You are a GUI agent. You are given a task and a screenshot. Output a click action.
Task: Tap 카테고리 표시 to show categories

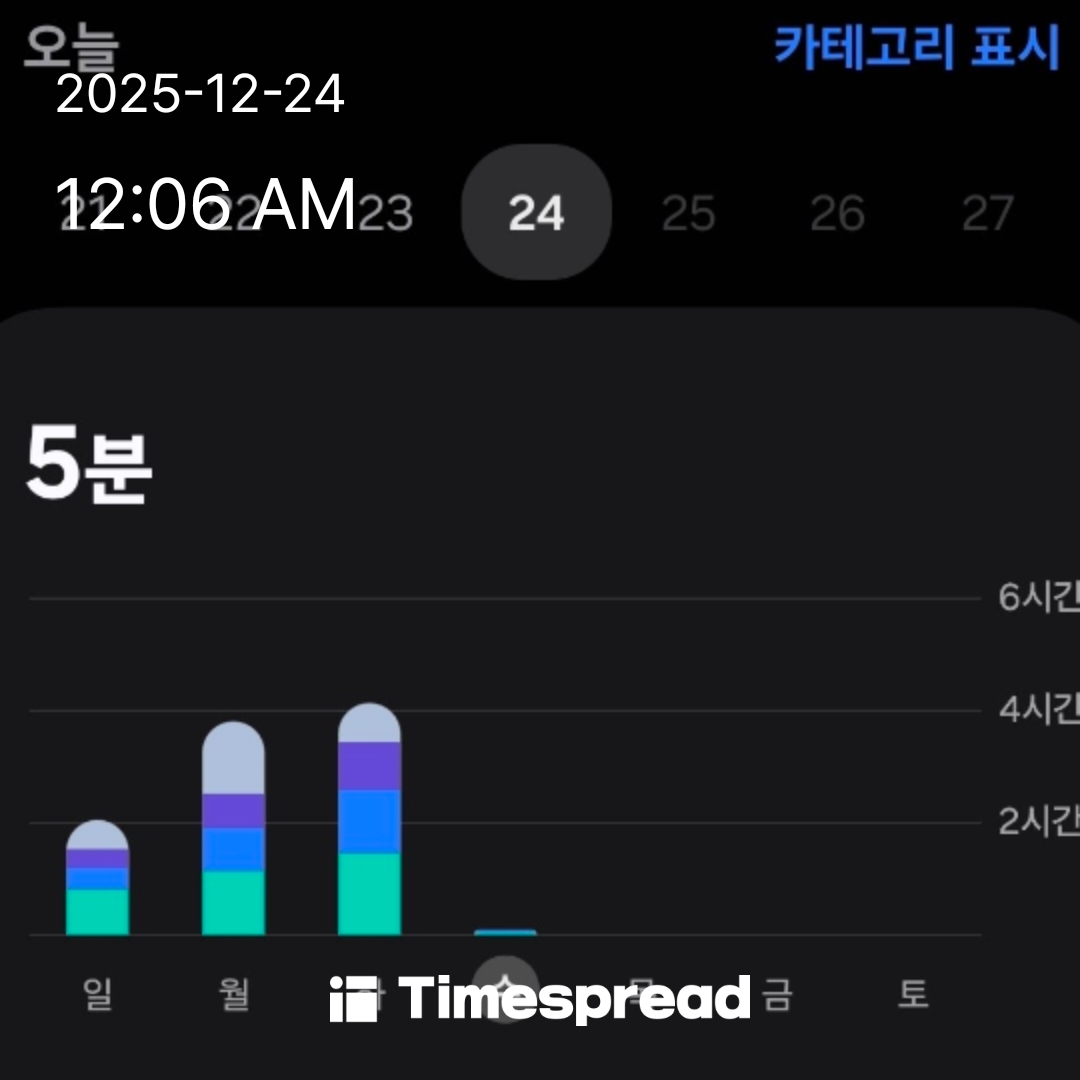pyautogui.click(x=917, y=47)
